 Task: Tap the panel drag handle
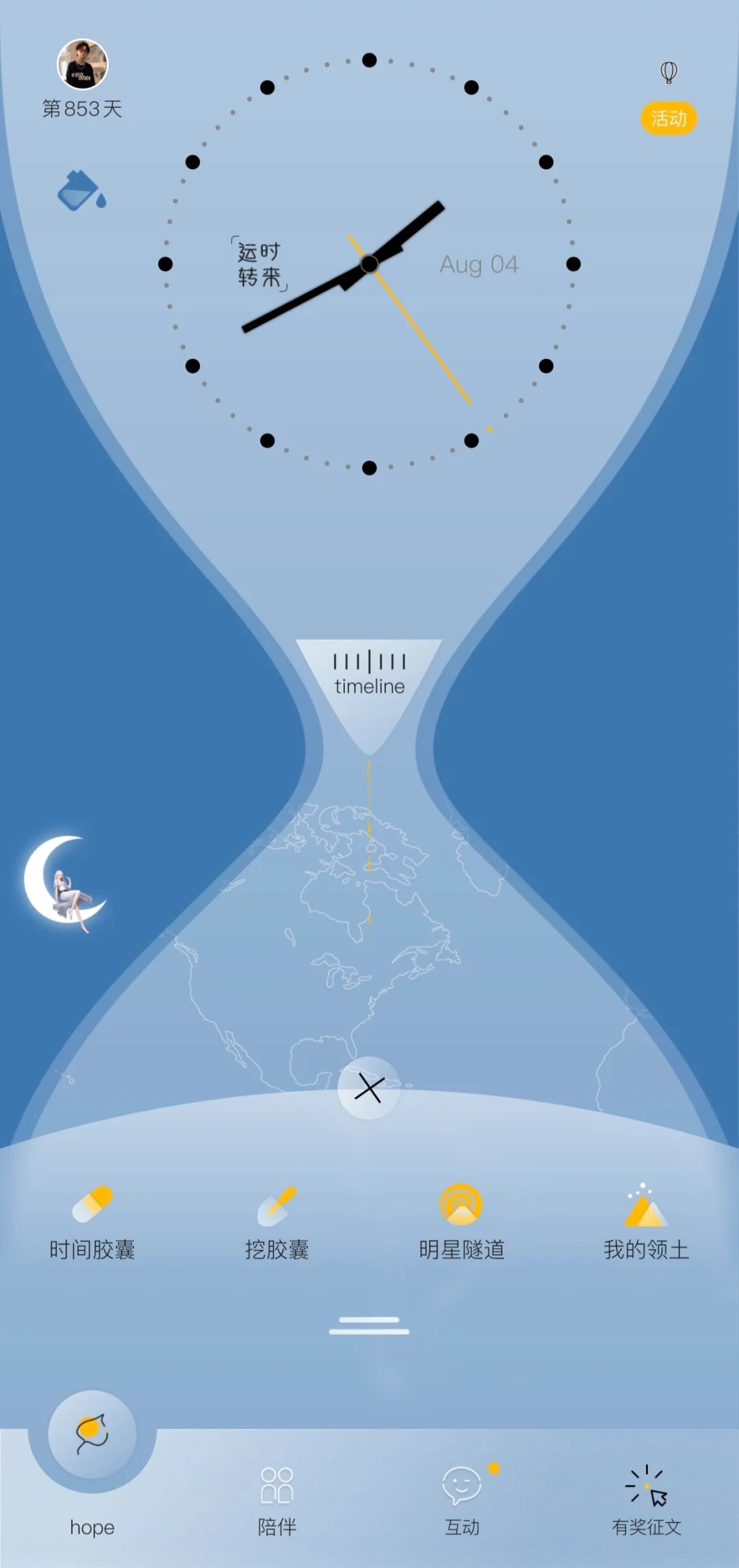369,1325
